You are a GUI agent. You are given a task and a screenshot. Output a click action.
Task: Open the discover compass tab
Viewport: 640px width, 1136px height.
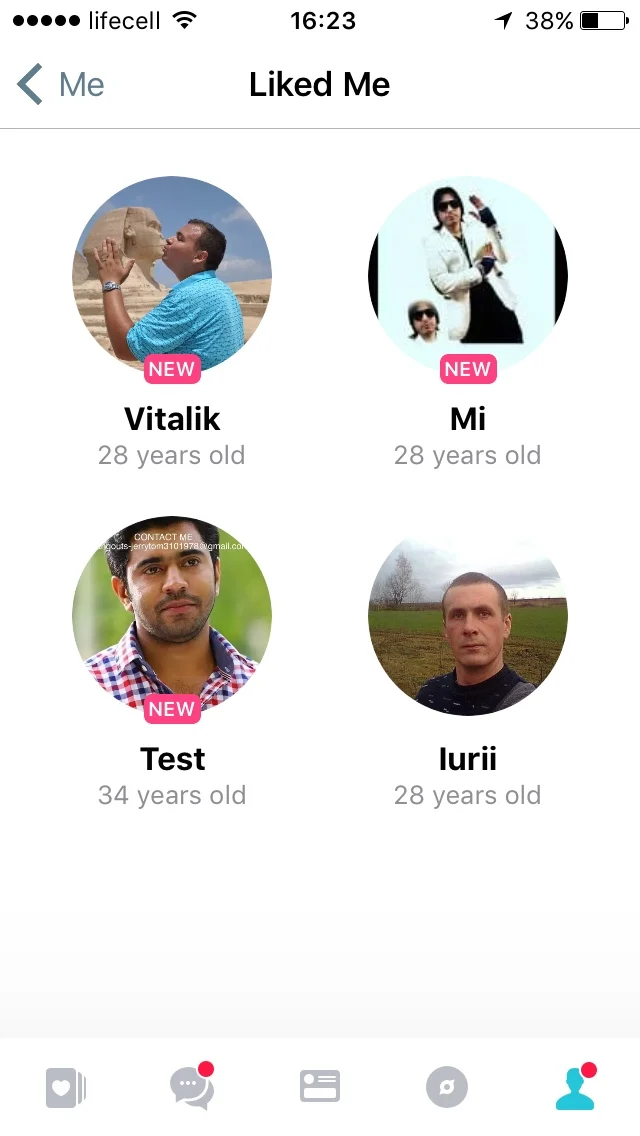[x=446, y=1087]
